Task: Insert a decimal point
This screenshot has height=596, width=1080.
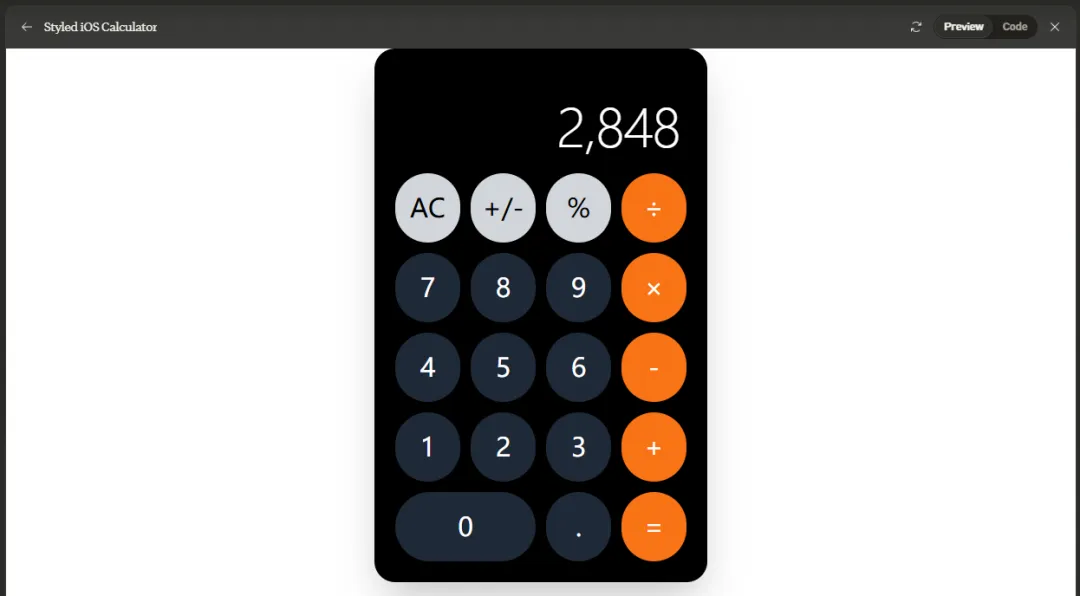Action: (x=578, y=527)
